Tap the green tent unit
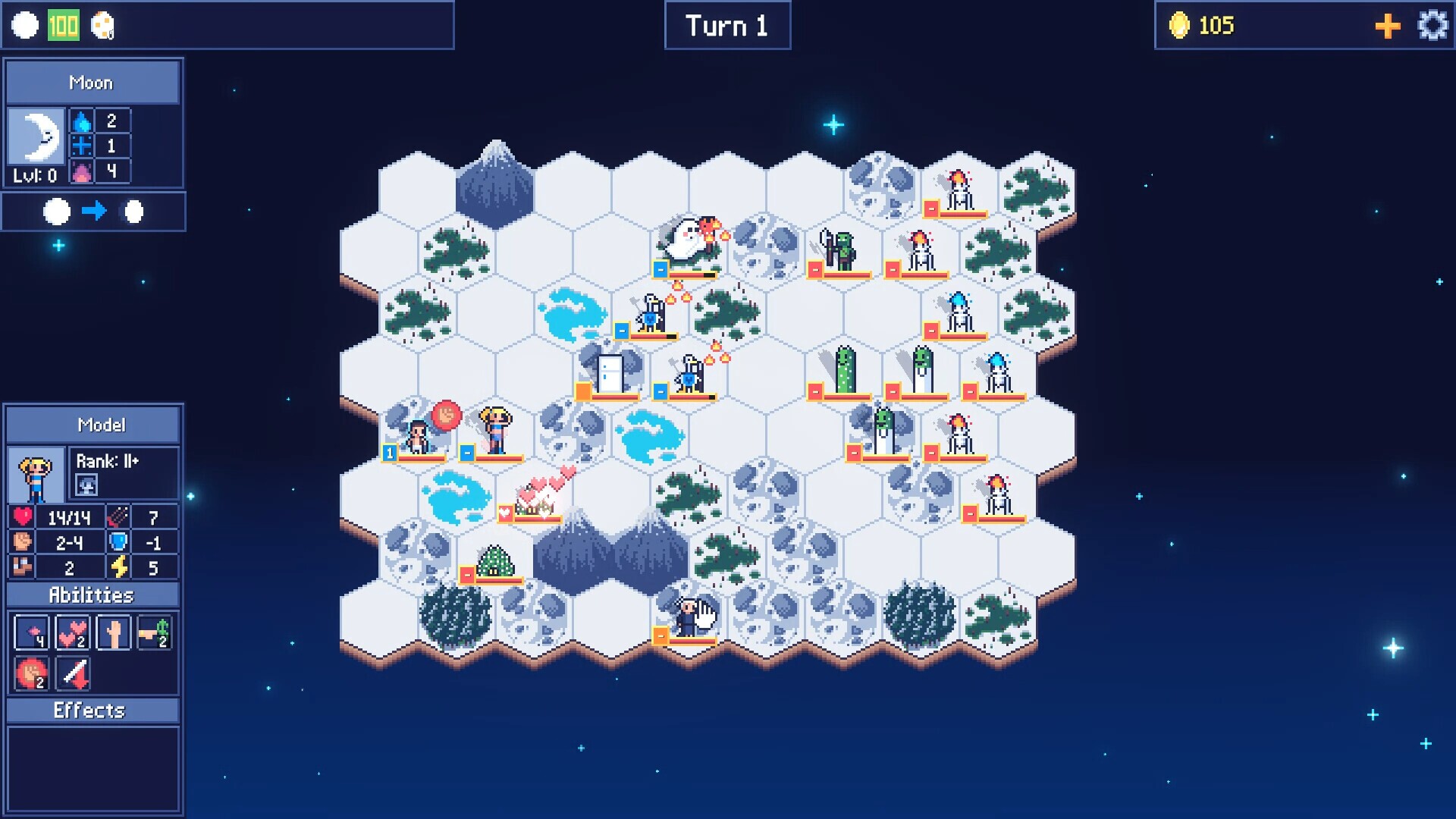1456x819 pixels. 495,563
